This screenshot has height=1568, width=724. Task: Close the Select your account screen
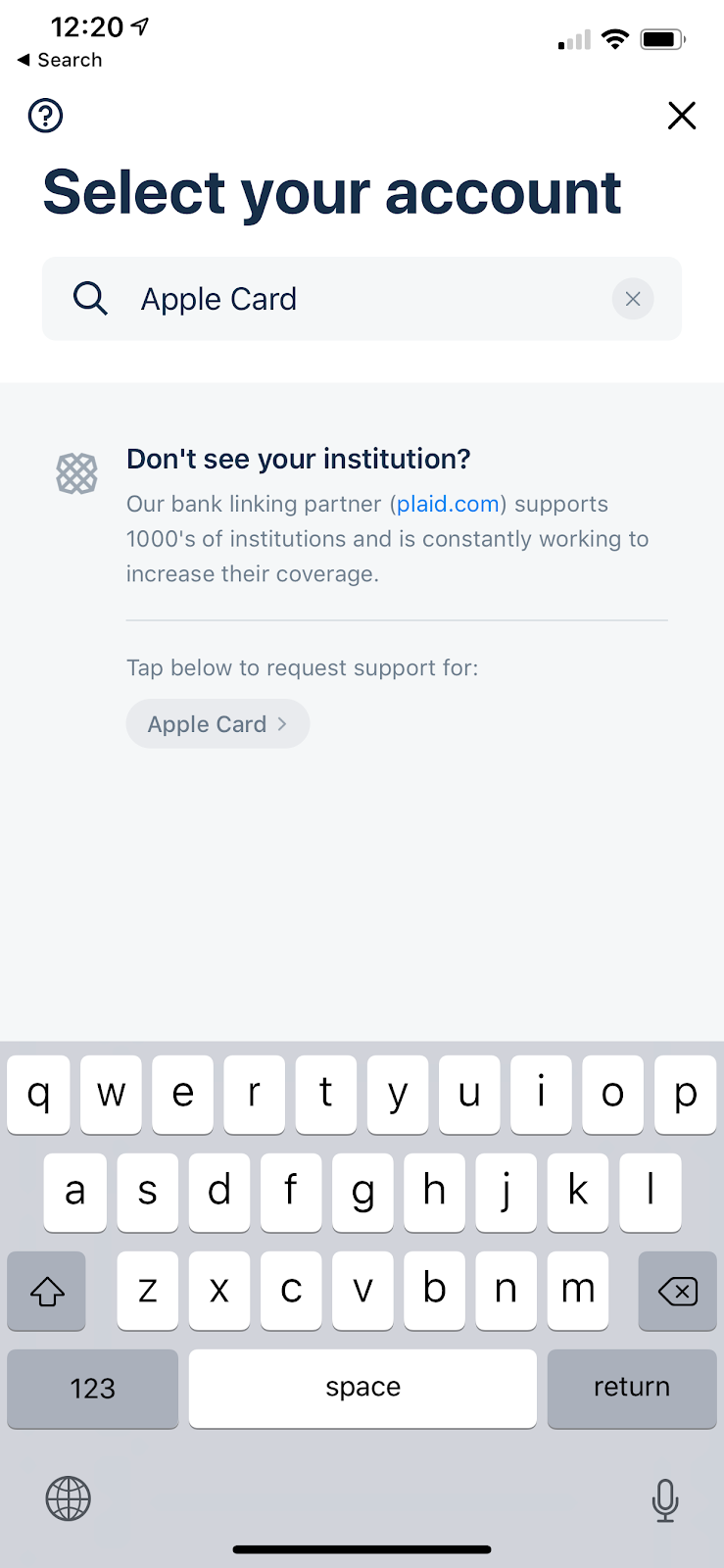681,116
